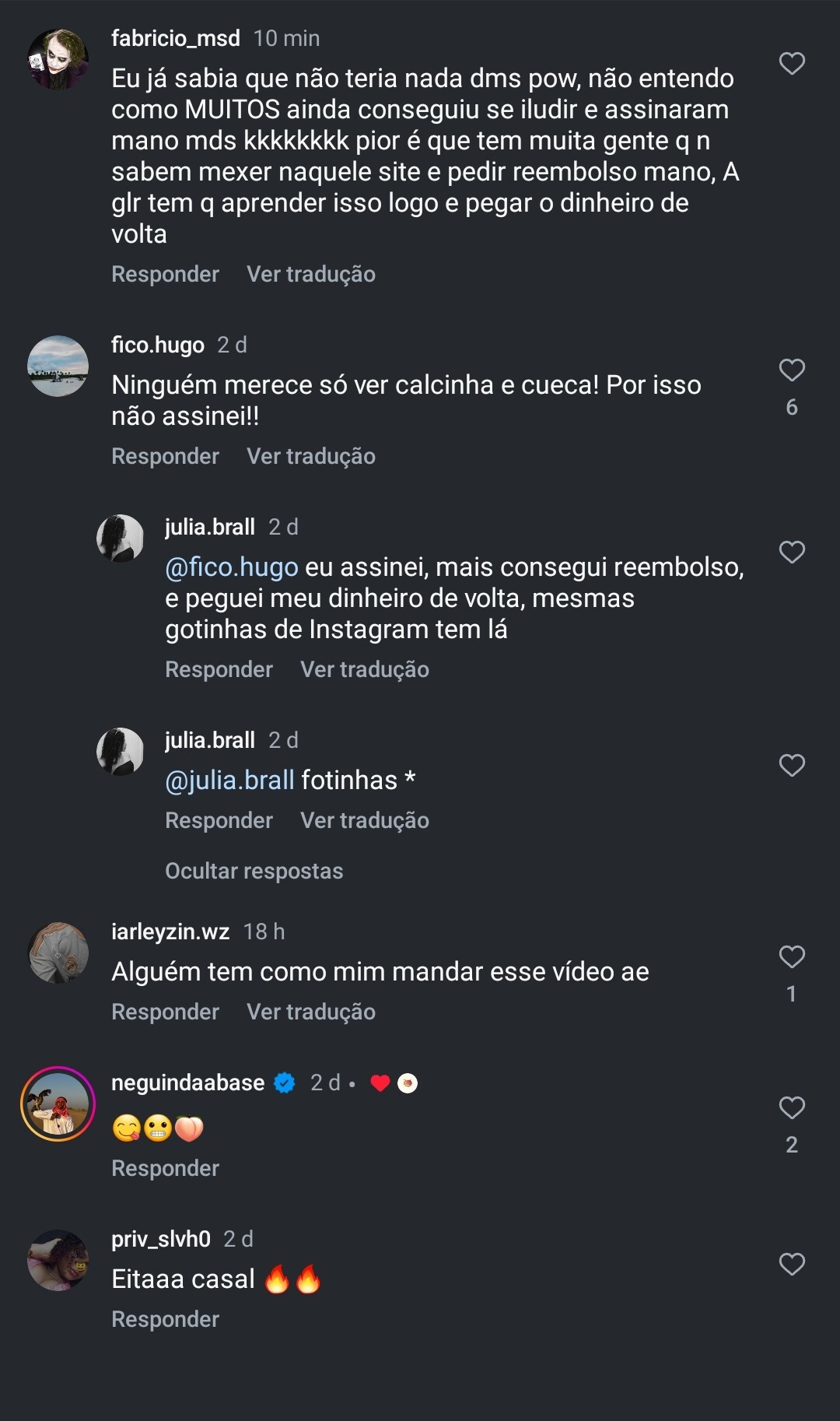840x1421 pixels.
Task: Open the @julia.brall mention link
Action: pyautogui.click(x=229, y=781)
